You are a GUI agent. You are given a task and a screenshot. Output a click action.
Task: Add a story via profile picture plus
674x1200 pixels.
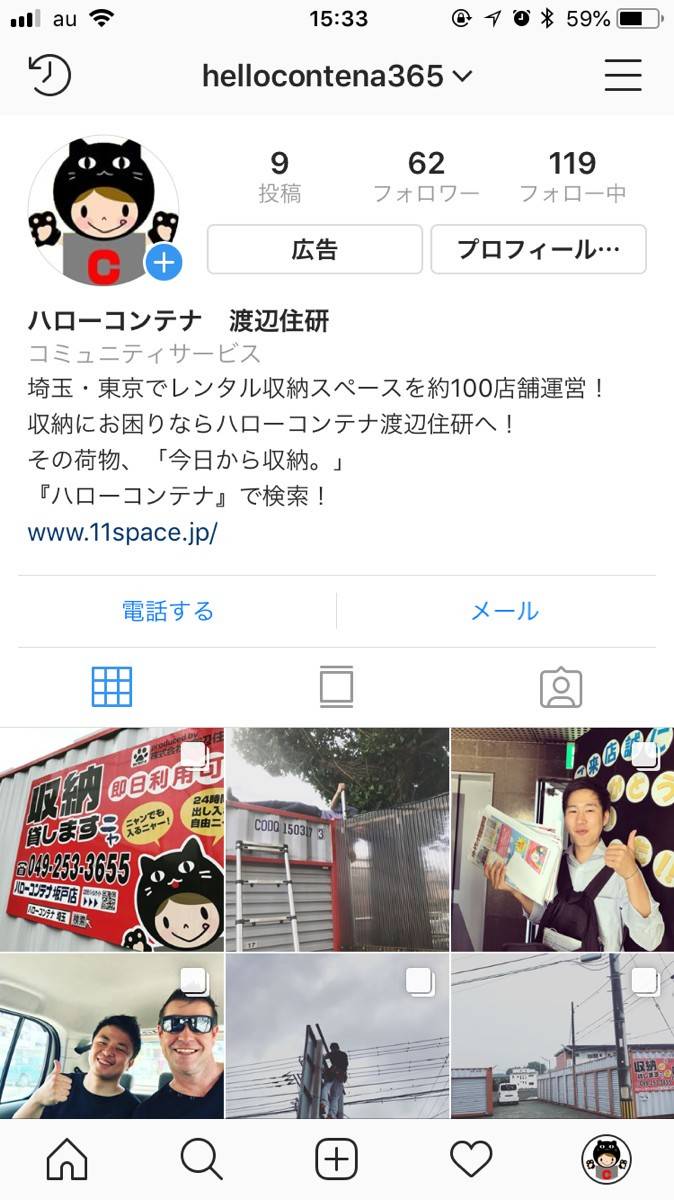[163, 264]
